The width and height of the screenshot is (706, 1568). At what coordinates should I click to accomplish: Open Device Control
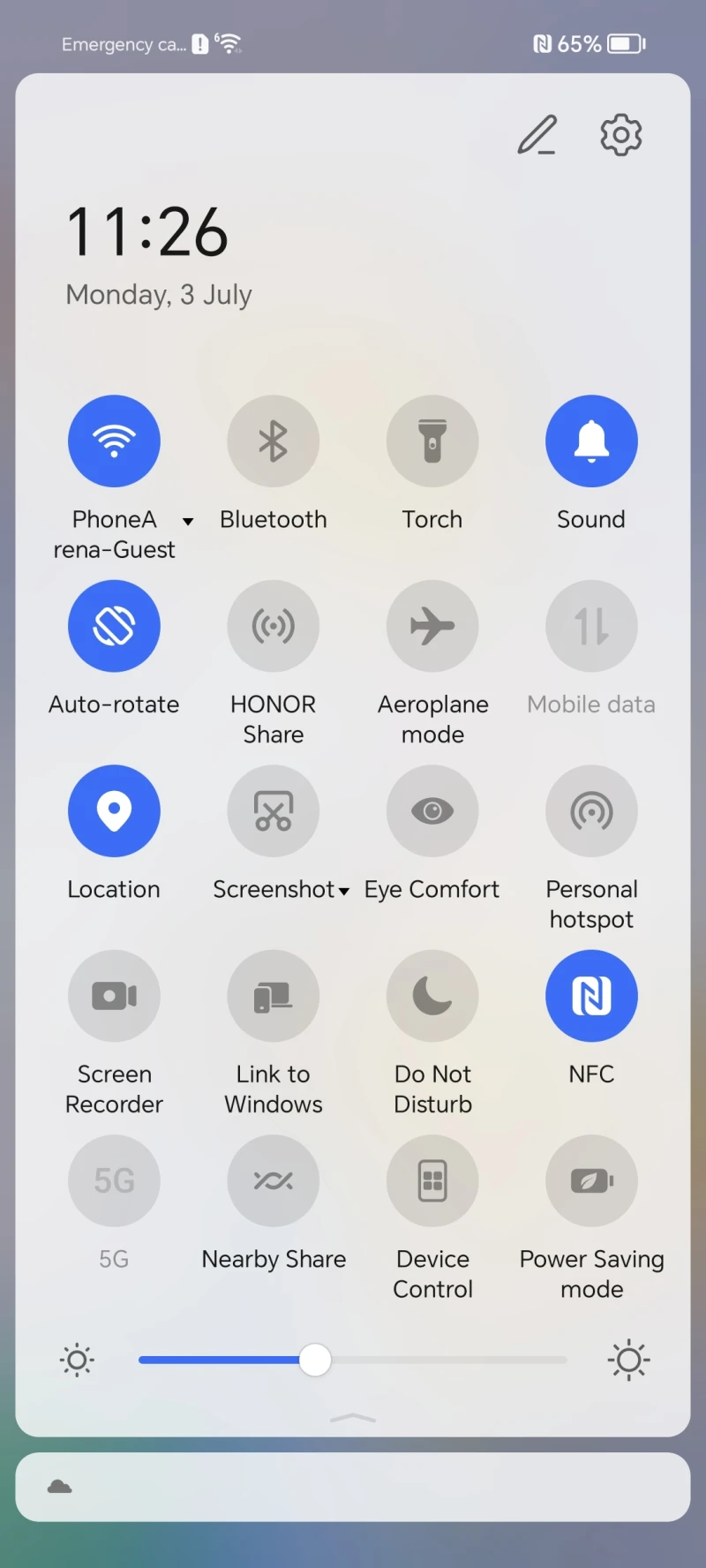click(x=432, y=1180)
